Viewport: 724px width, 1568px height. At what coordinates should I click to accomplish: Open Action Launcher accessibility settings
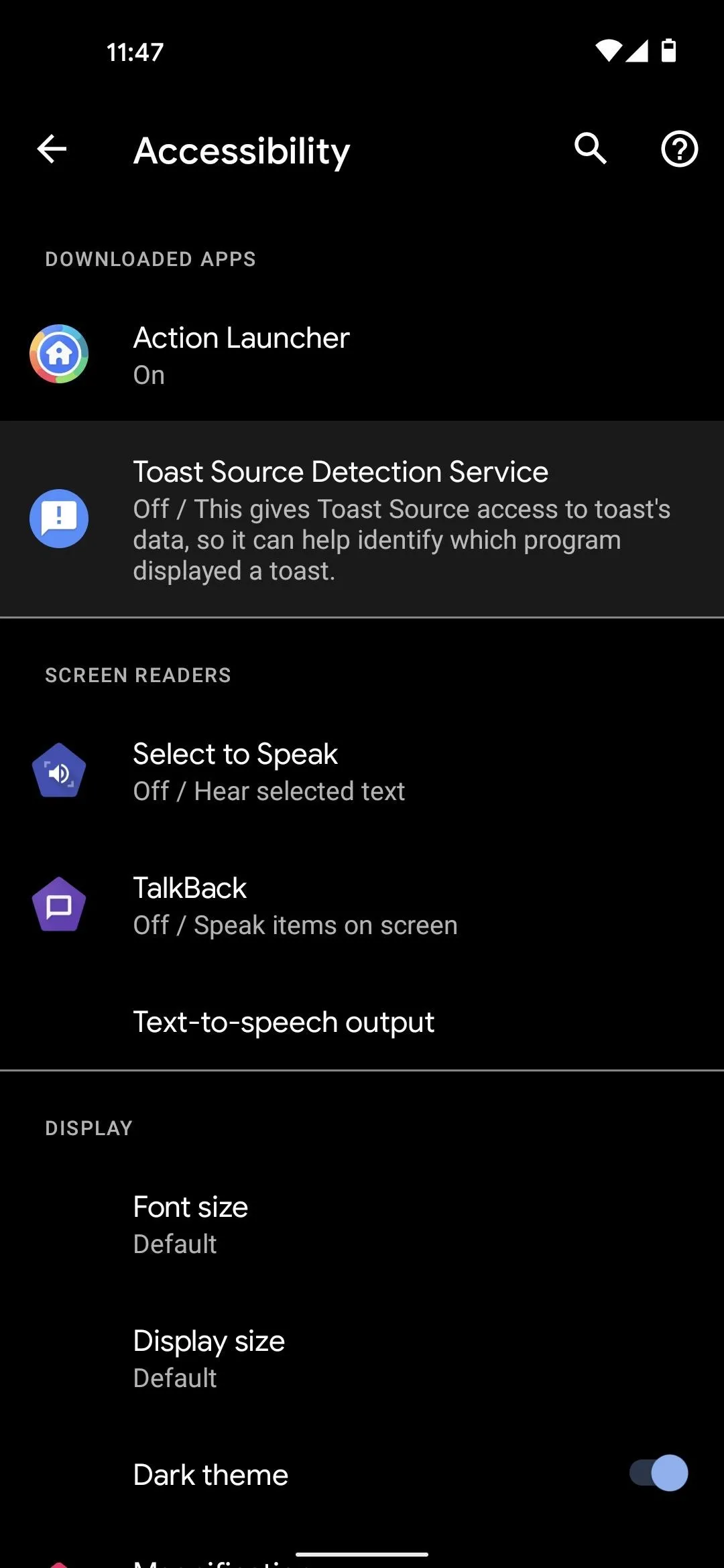coord(362,354)
